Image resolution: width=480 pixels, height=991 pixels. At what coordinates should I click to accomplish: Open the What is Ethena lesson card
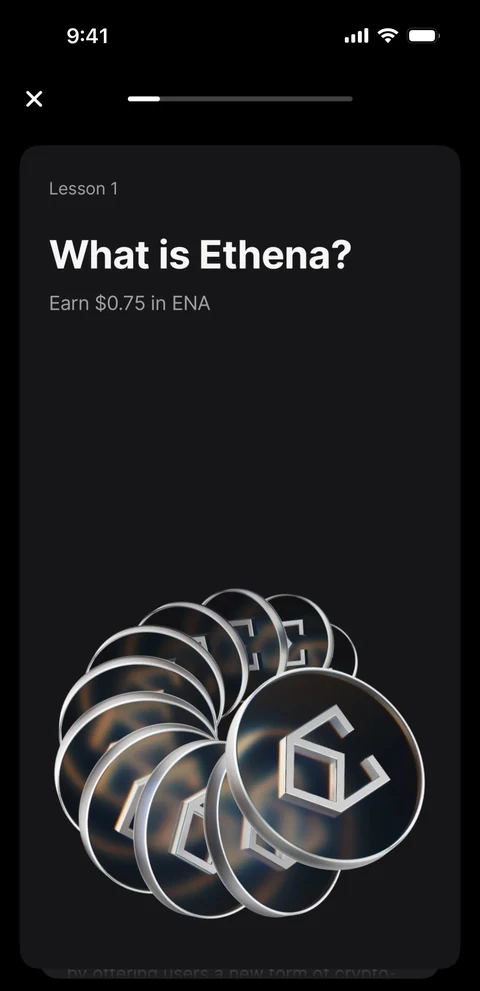240,557
